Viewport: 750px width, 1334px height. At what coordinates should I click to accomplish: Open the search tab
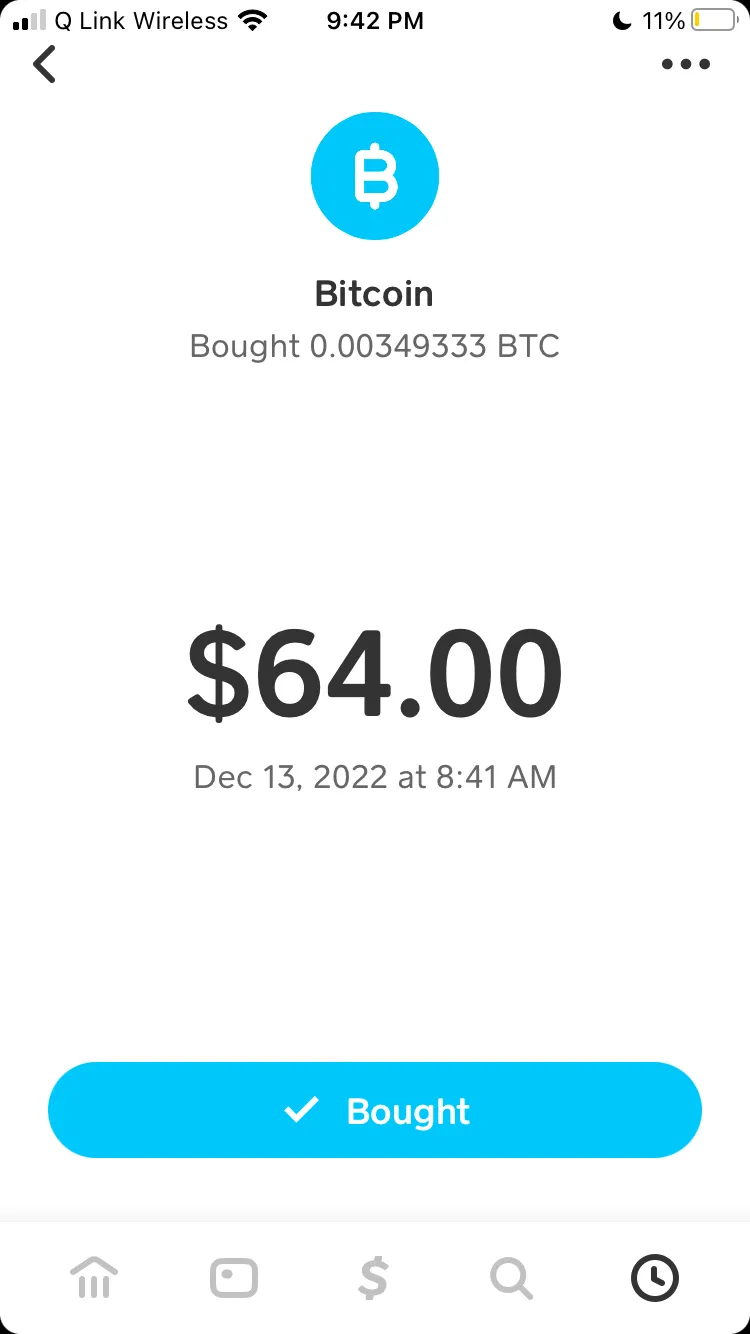(512, 1278)
